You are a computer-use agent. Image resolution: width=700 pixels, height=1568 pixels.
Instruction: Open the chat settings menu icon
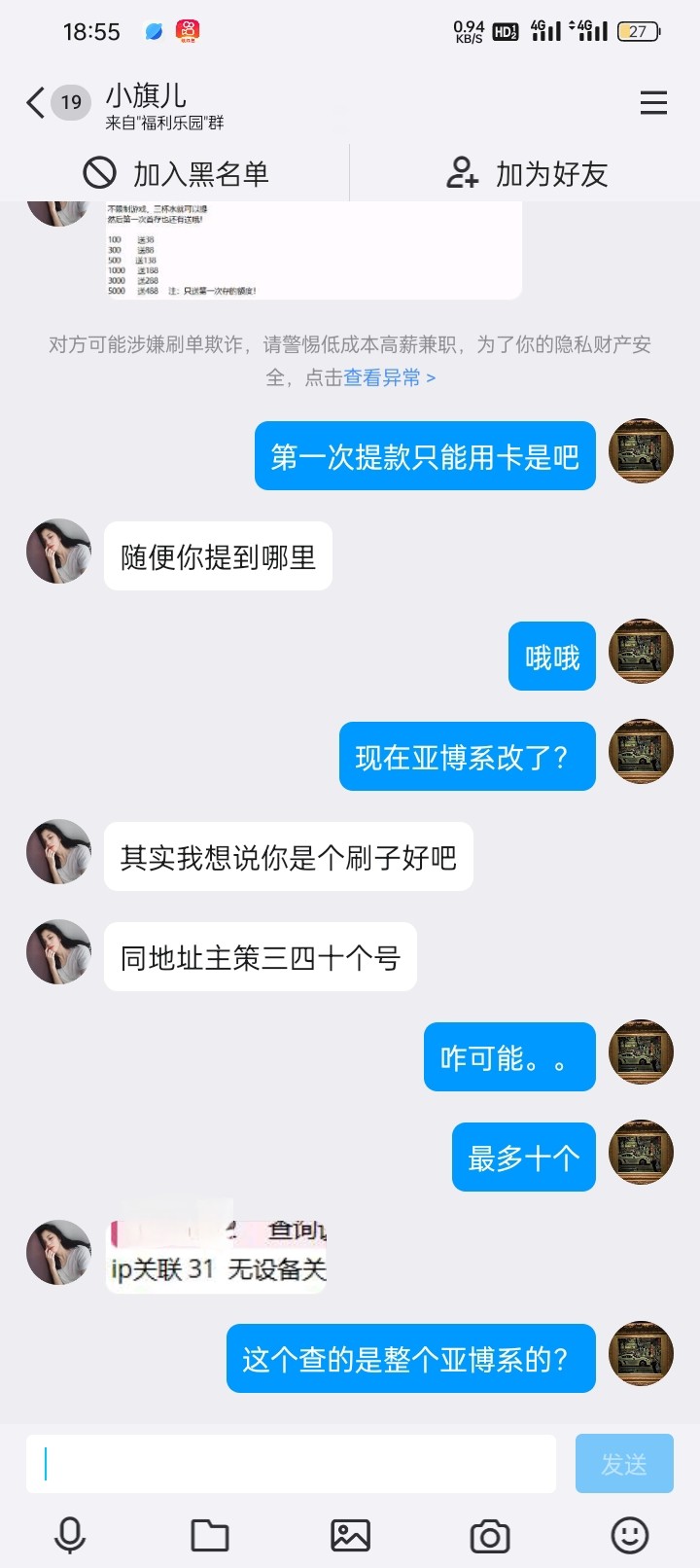coord(653,102)
